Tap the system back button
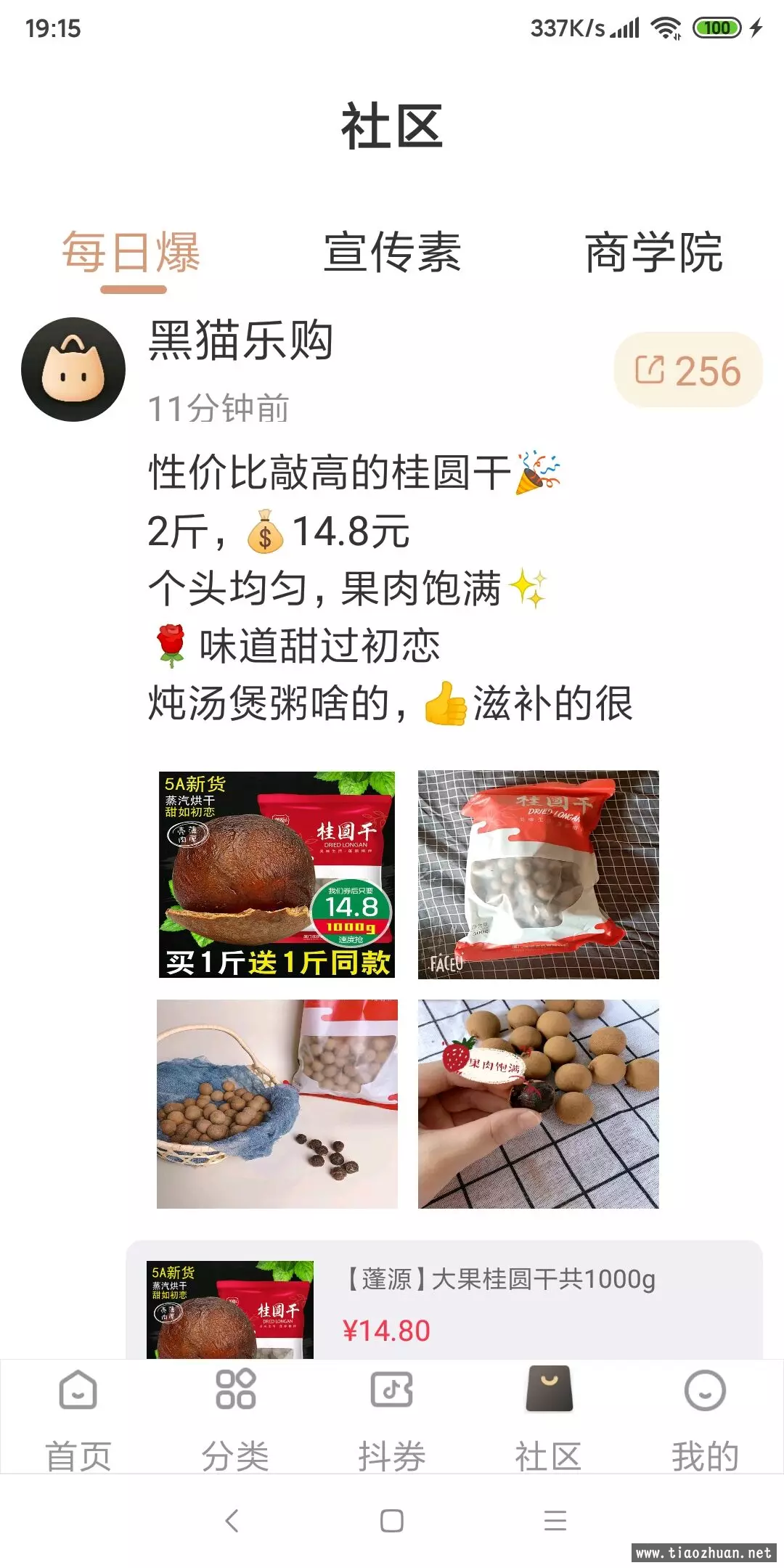Viewport: 784px width, 1568px height. click(232, 1521)
